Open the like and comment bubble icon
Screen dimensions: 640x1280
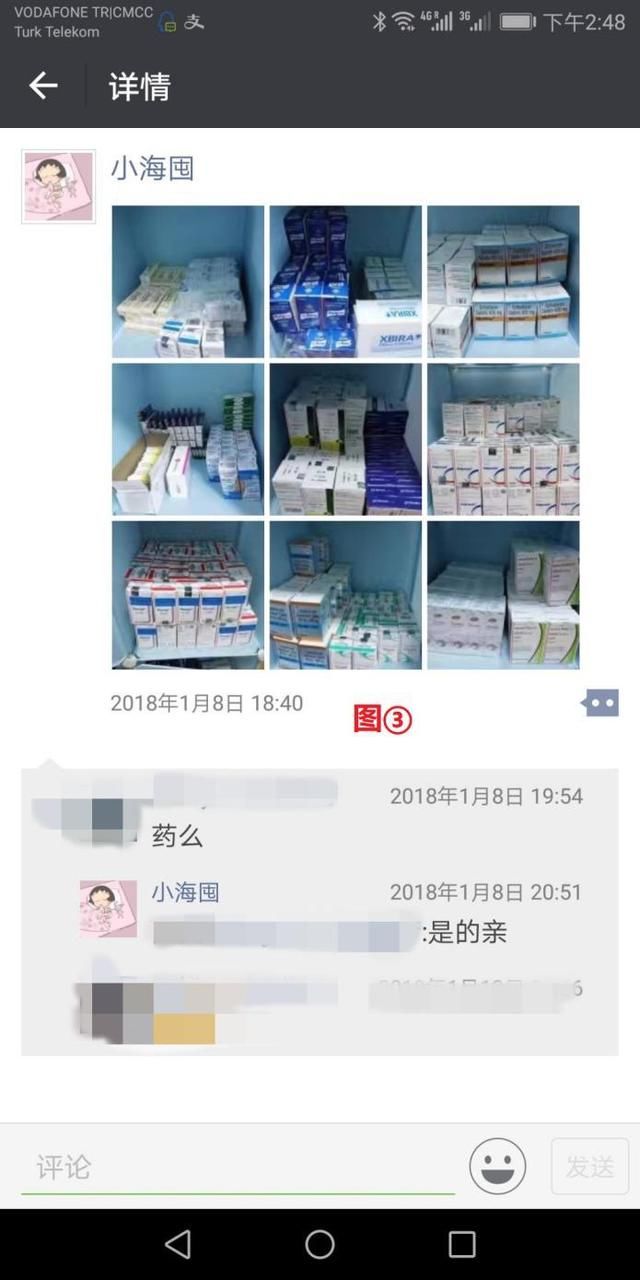(x=600, y=703)
